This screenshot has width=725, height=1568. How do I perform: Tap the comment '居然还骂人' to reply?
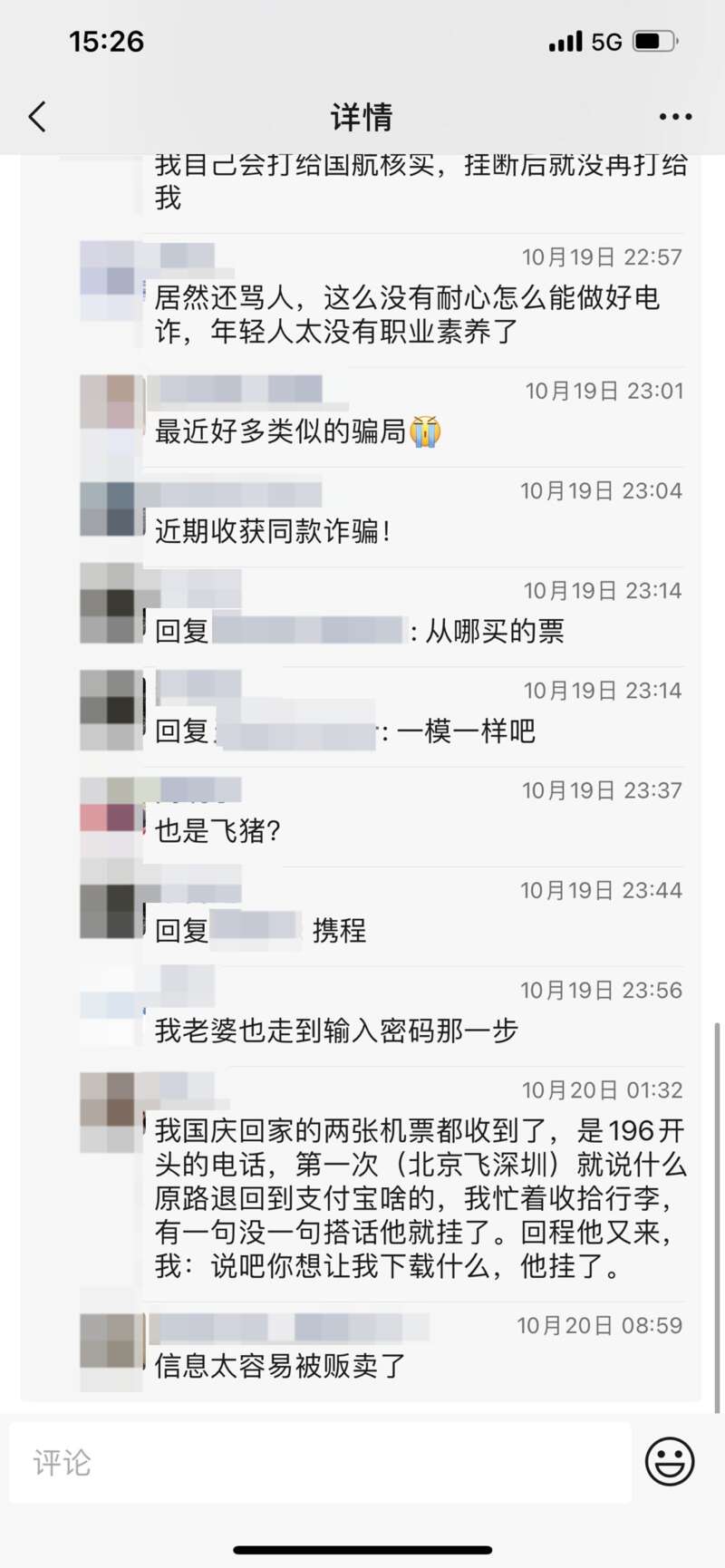(406, 314)
